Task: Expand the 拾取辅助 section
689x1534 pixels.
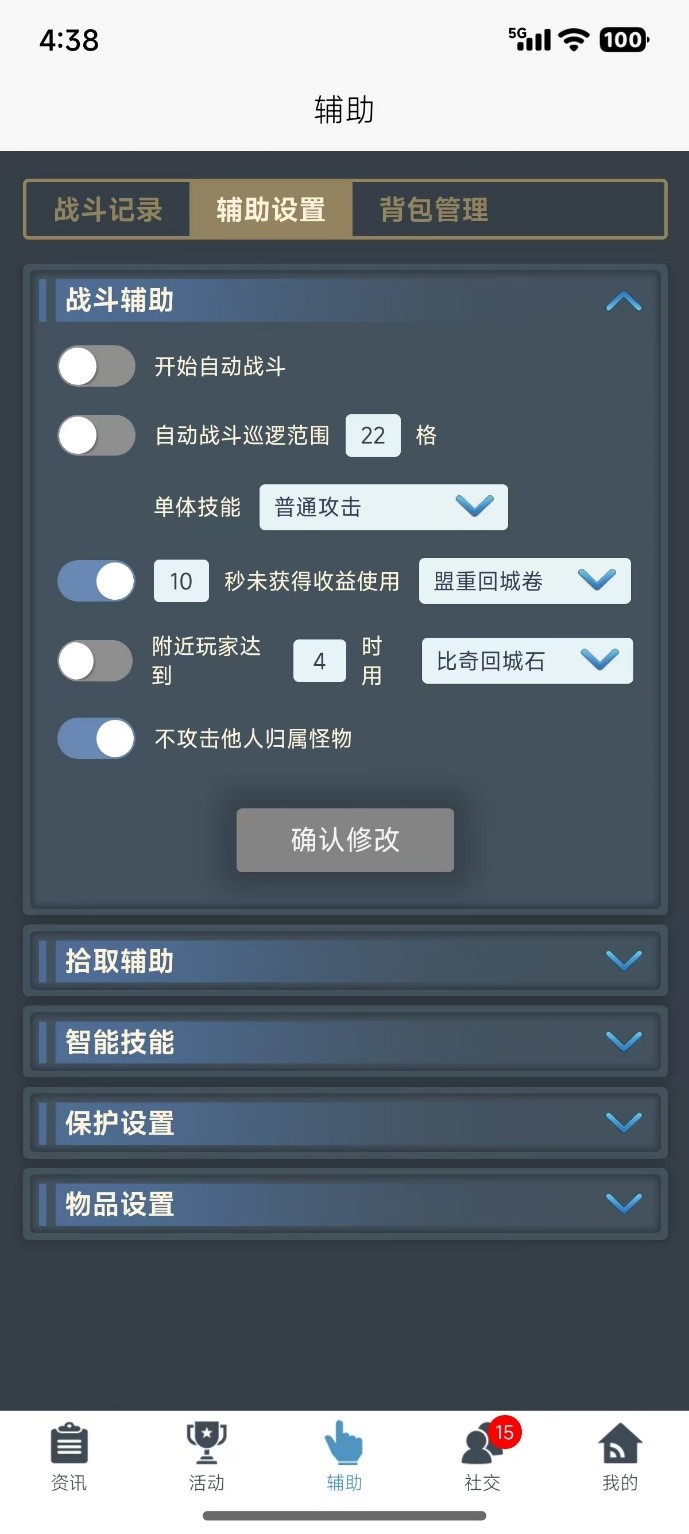Action: click(x=623, y=961)
